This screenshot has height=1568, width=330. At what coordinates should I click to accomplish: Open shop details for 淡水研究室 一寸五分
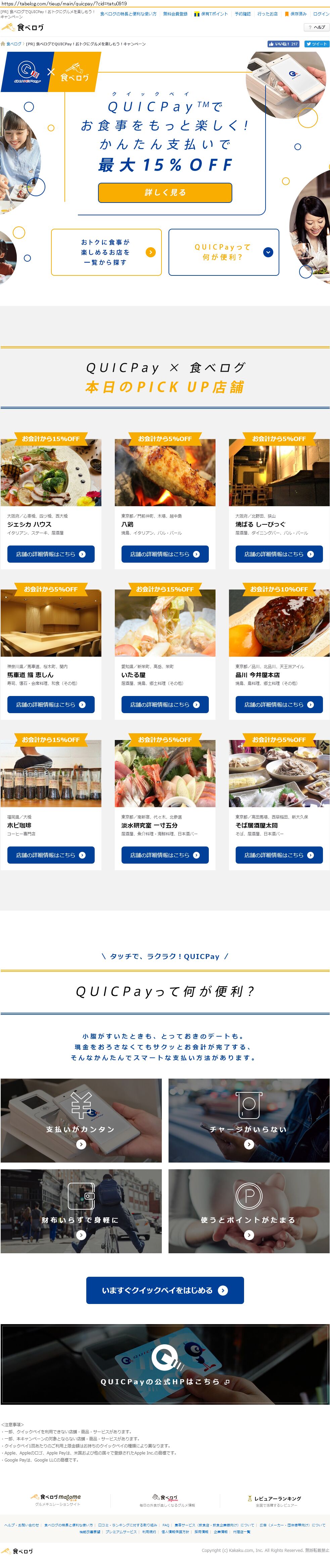tap(165, 855)
